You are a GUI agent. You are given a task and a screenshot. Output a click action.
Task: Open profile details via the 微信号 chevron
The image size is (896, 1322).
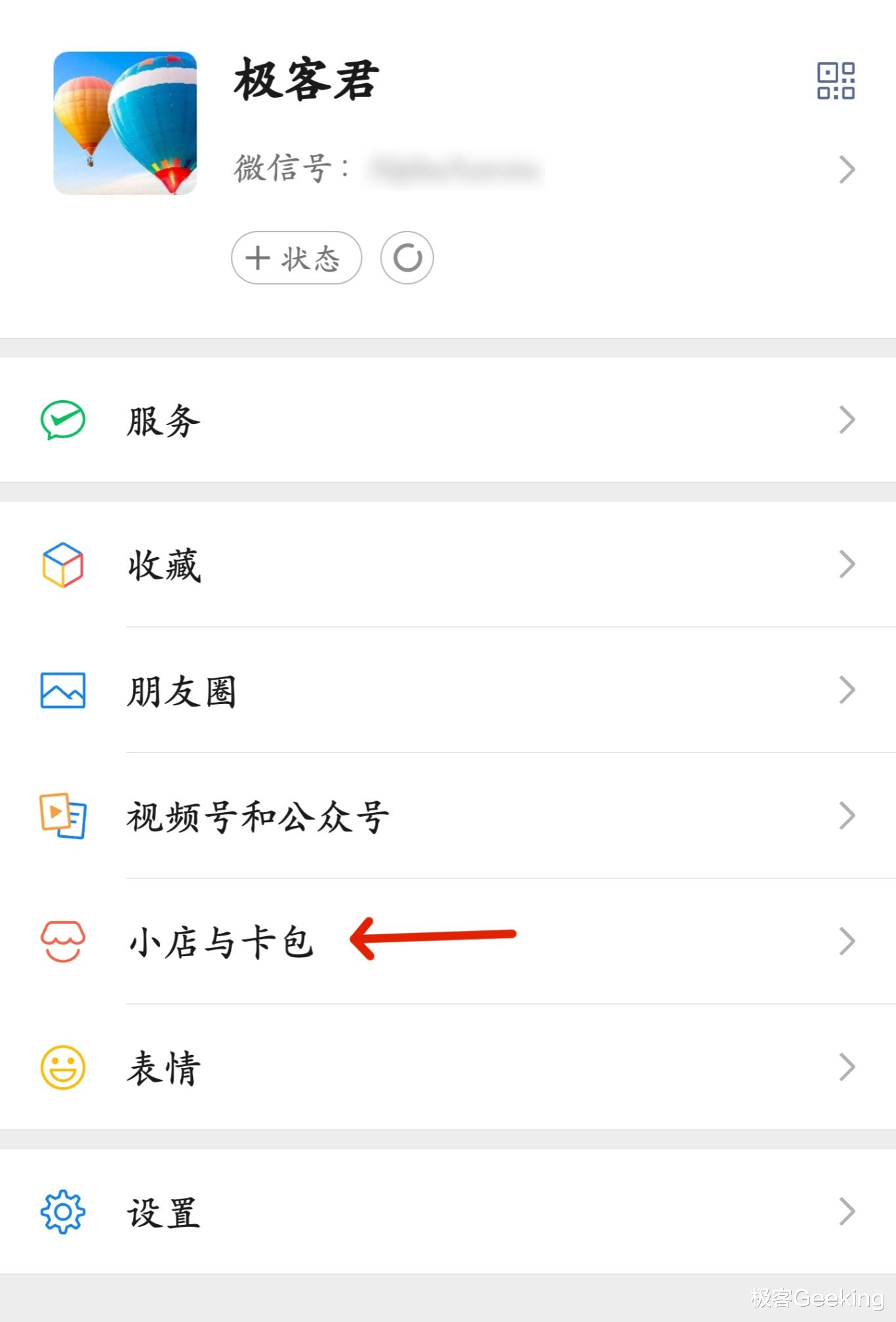846,169
